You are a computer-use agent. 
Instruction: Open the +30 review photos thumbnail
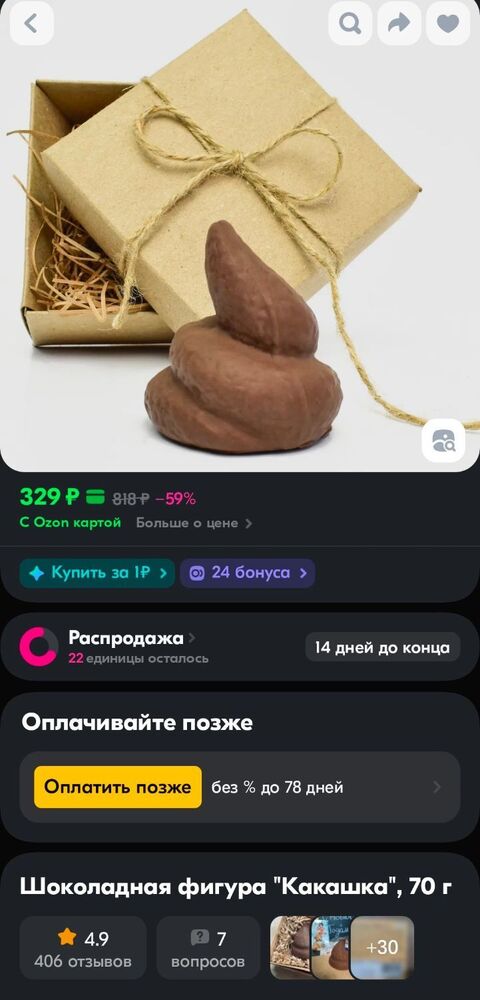click(382, 948)
